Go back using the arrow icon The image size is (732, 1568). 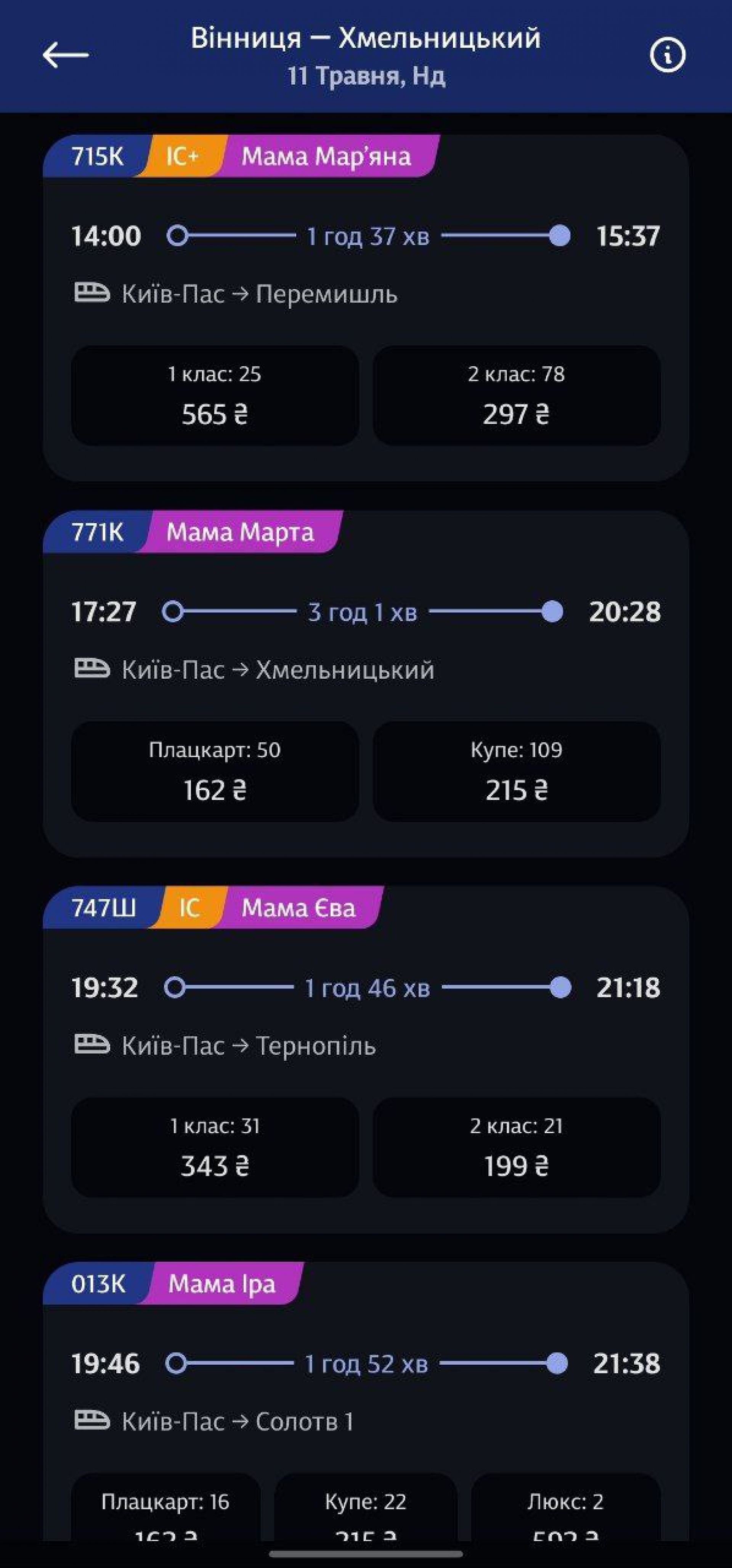66,55
